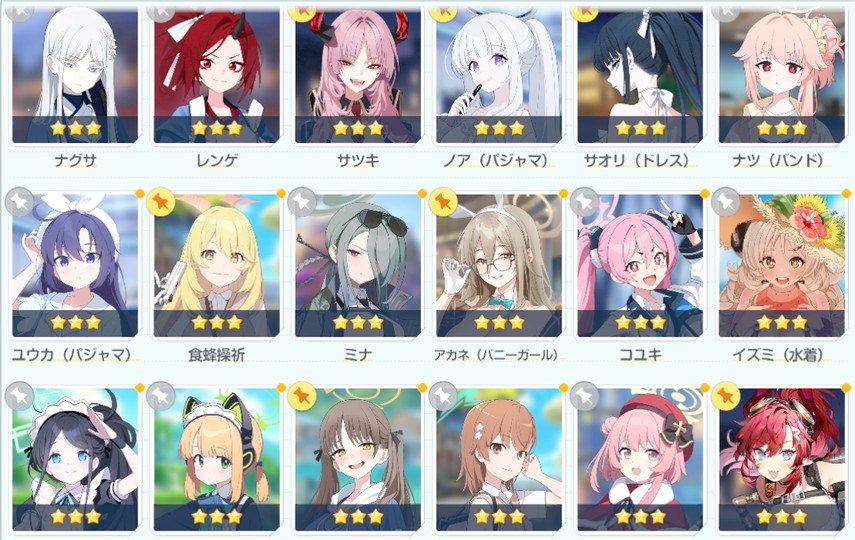View the 食蜂操祈 character card
This screenshot has width=855, height=540.
point(217,267)
